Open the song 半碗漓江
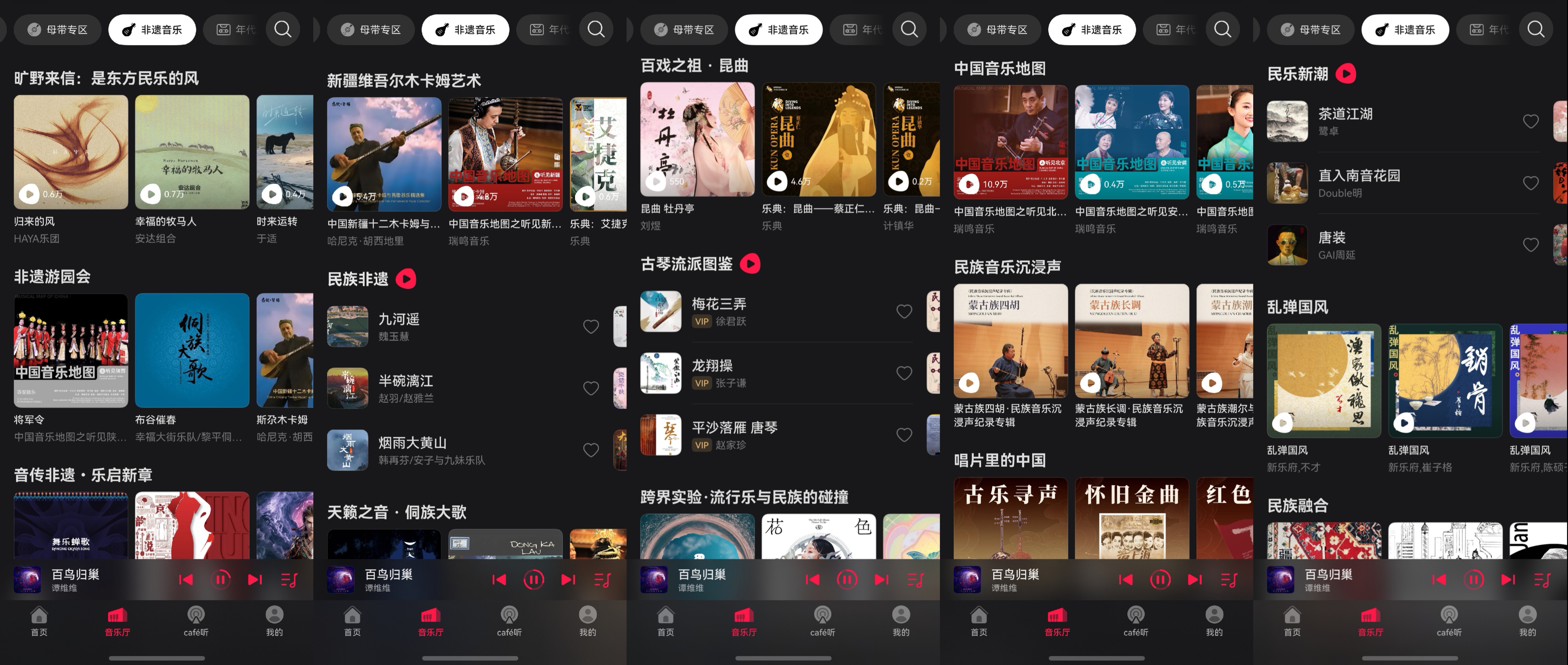This screenshot has height=665, width=1568. point(406,381)
